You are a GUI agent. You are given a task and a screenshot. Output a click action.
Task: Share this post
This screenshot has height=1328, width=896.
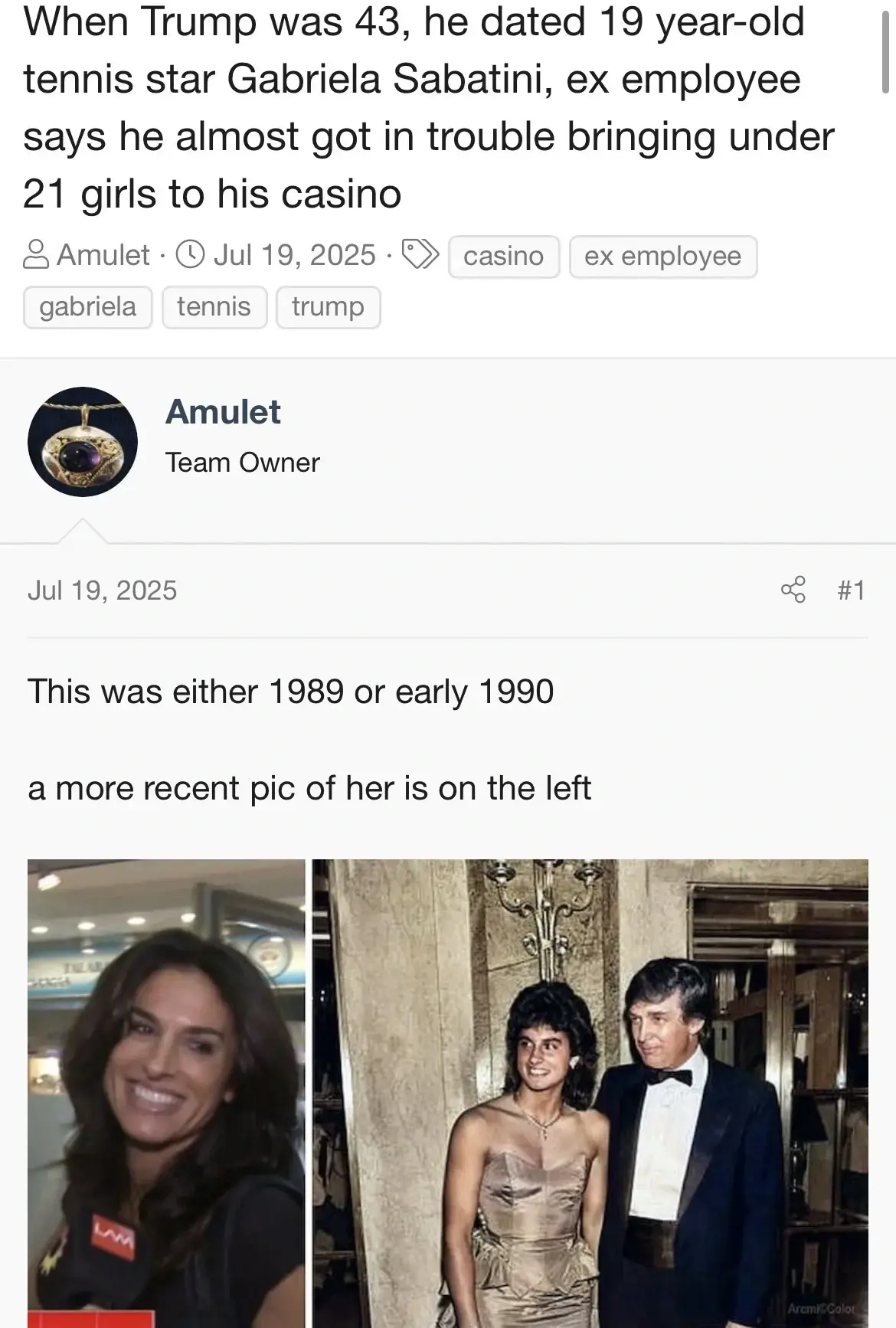(x=793, y=590)
